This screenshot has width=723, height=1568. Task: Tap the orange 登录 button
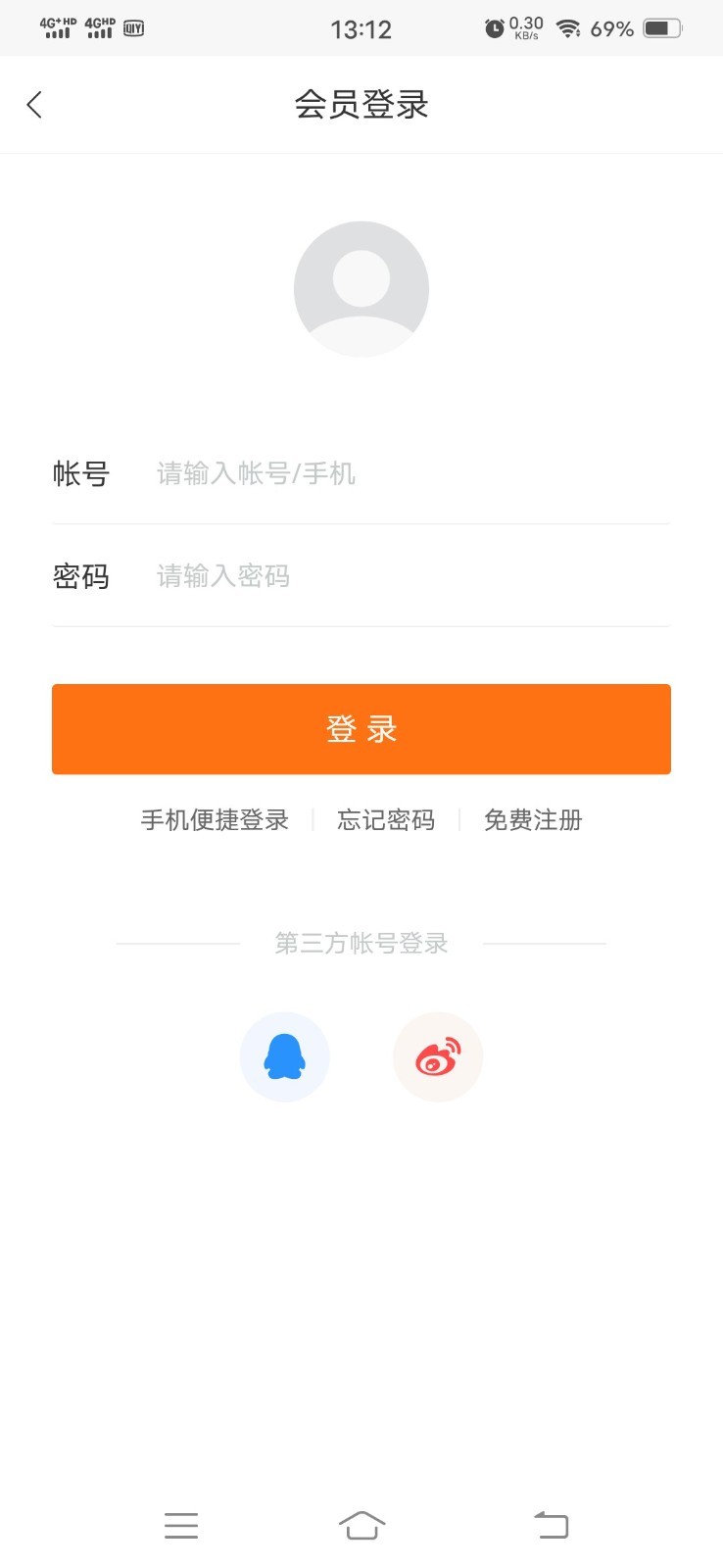tap(361, 729)
